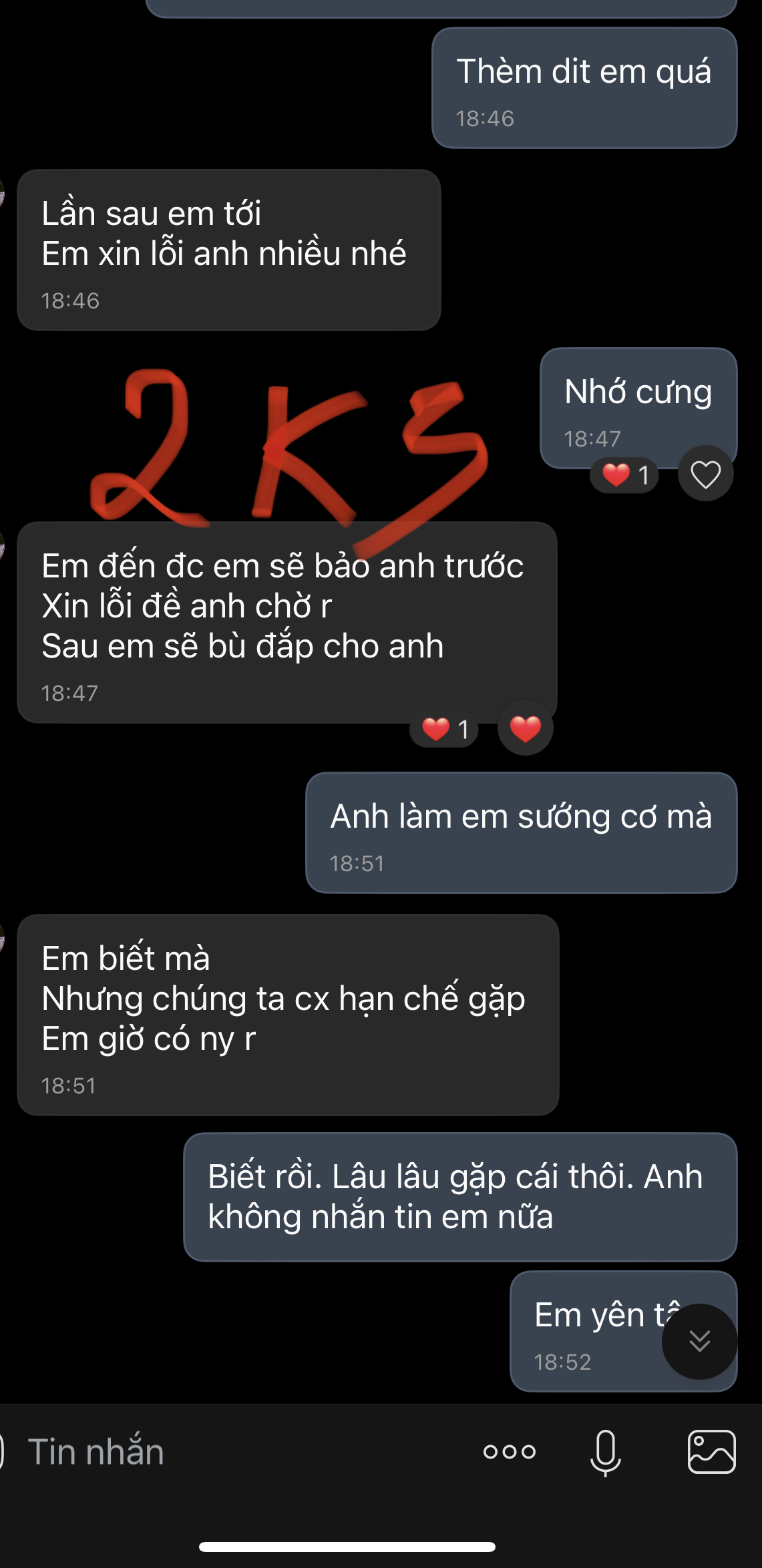Tap the red heart on the 18:47 reply

pos(526,728)
